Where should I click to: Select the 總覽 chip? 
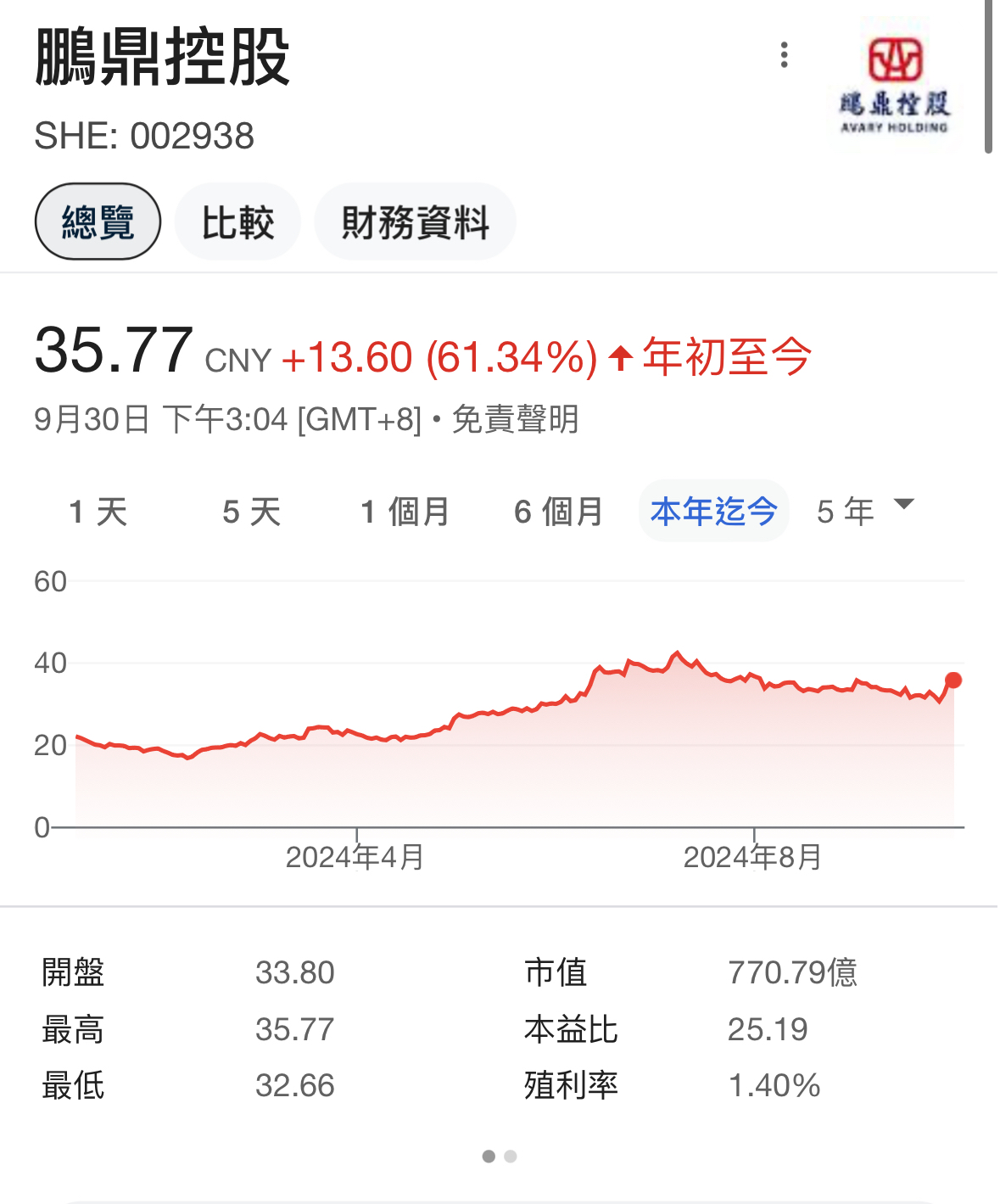coord(98,222)
